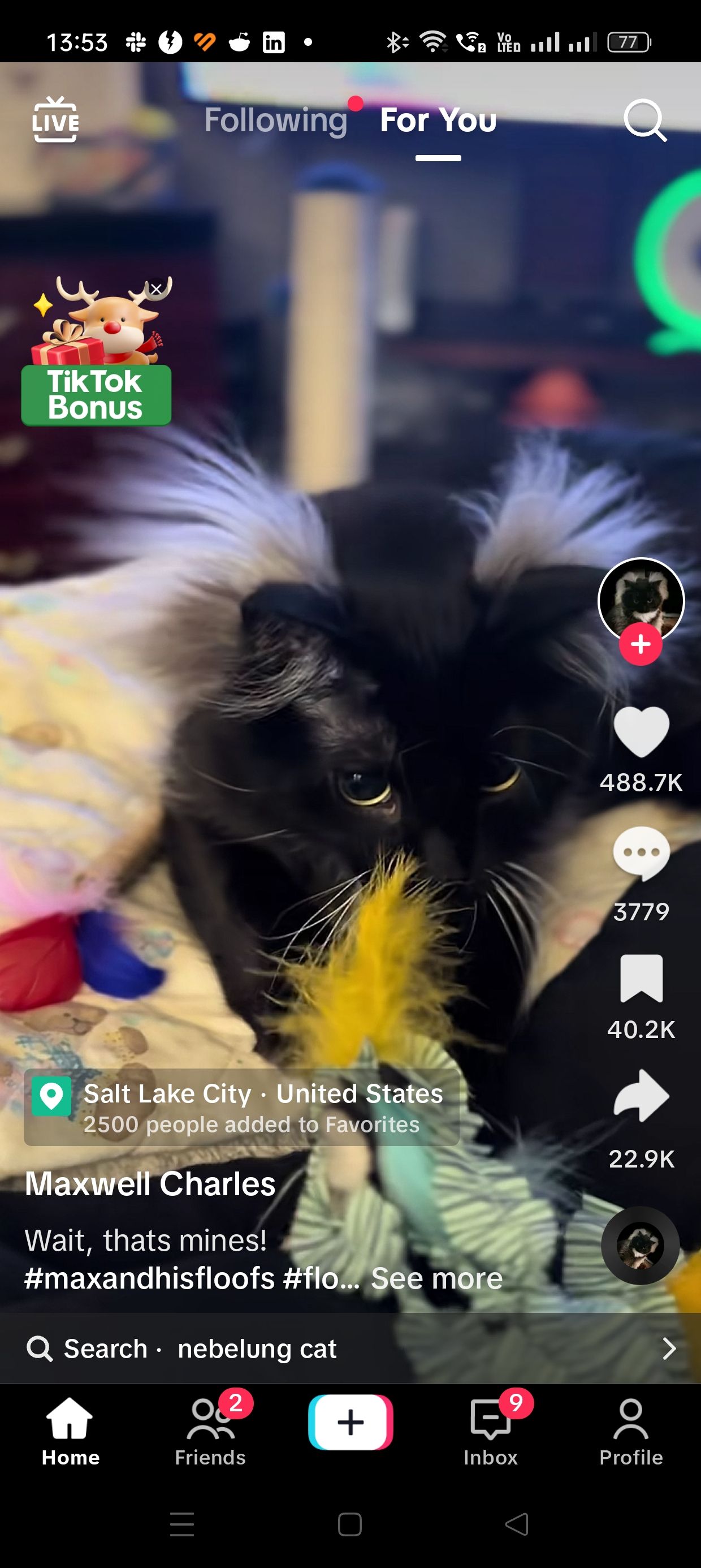701x1568 pixels.
Task: Tap the like heart icon
Action: coord(640,730)
